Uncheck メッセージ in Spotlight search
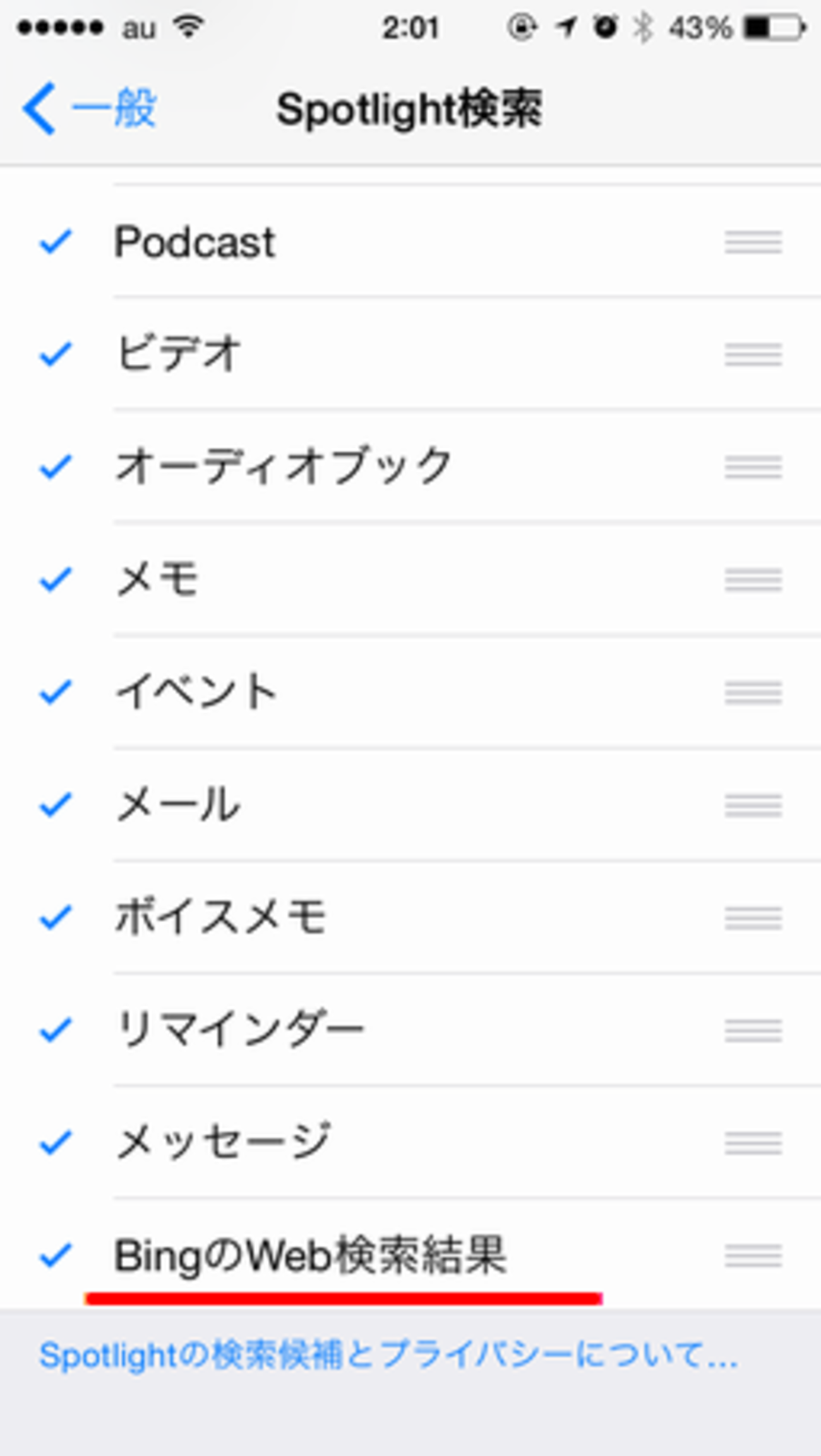The width and height of the screenshot is (821, 1456). [x=223, y=1142]
